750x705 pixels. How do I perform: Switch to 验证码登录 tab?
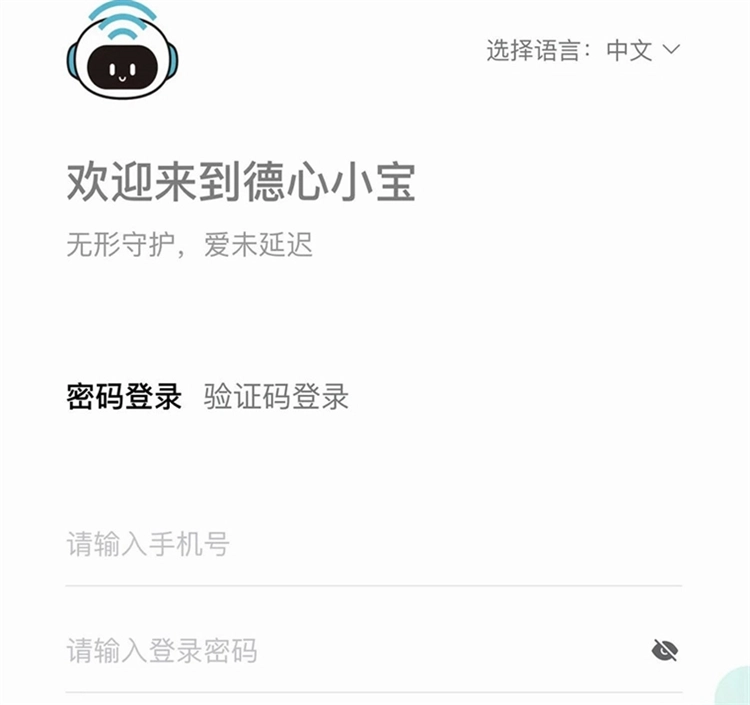pyautogui.click(x=276, y=397)
